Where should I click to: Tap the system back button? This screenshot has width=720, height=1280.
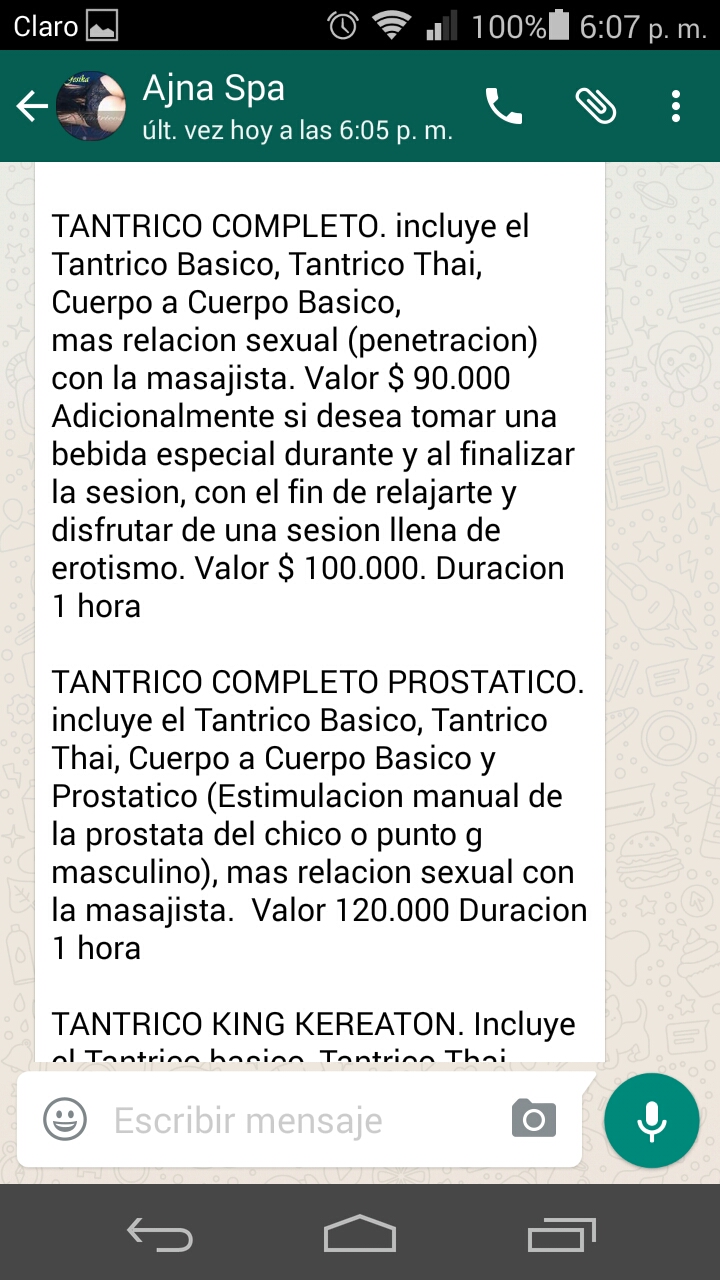coord(160,1235)
